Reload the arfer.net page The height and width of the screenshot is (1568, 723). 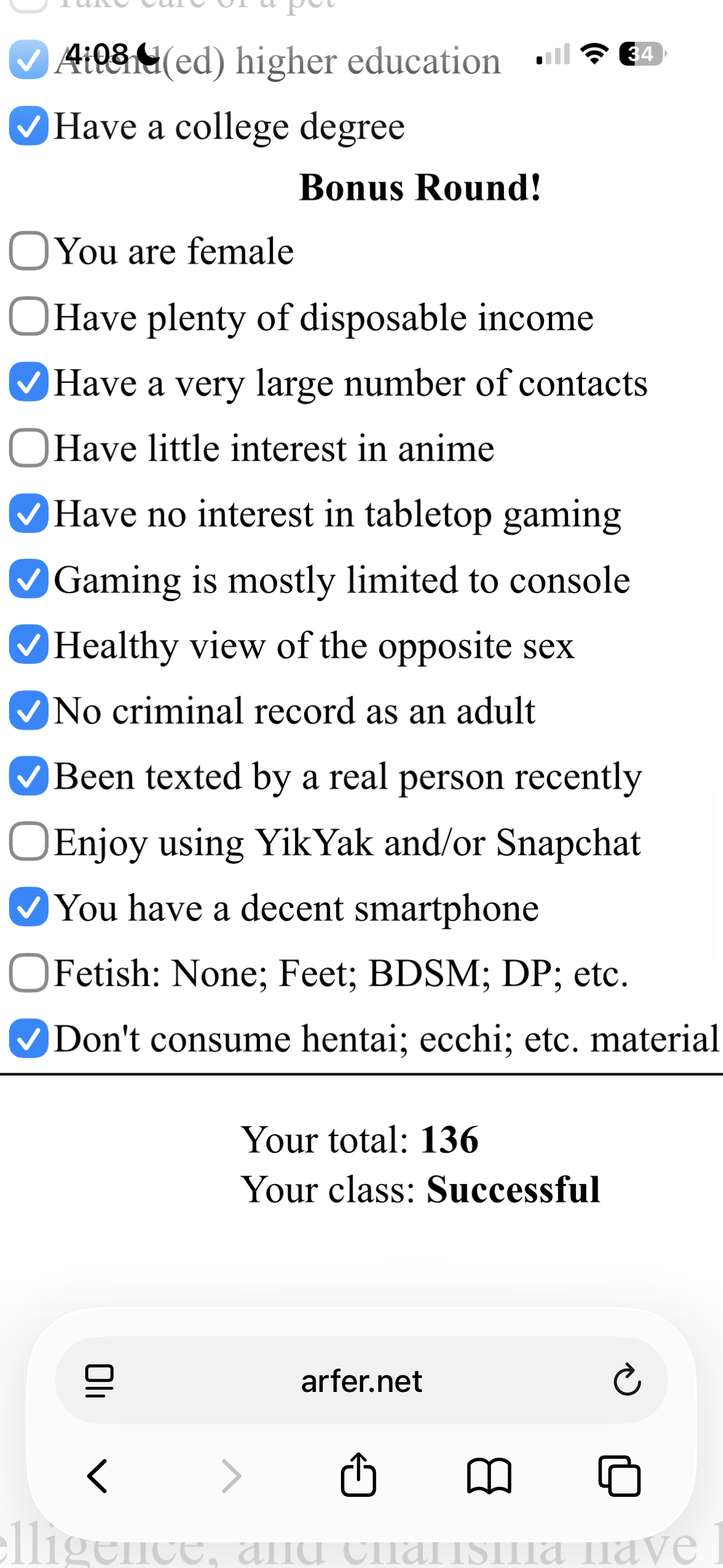627,1380
